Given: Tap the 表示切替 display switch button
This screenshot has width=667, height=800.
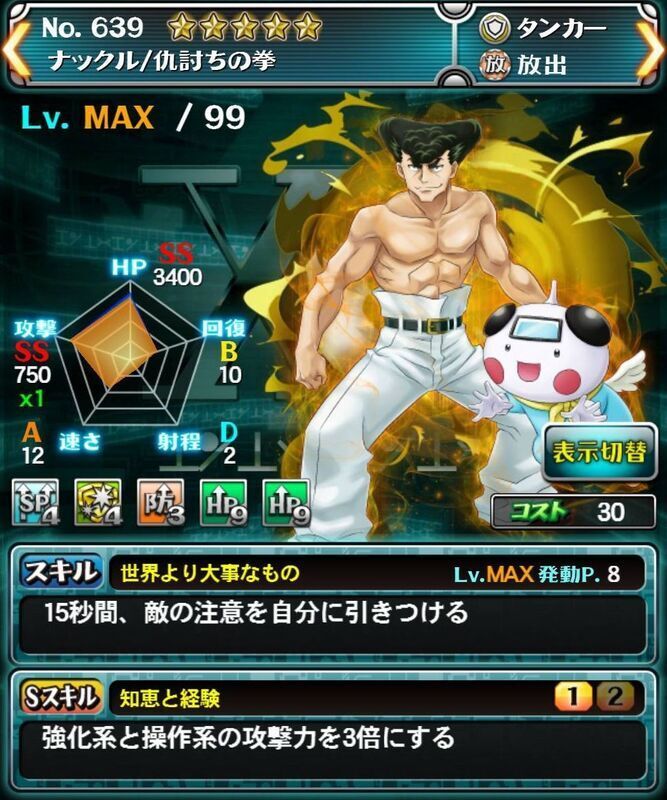Looking at the screenshot, I should 597,451.
